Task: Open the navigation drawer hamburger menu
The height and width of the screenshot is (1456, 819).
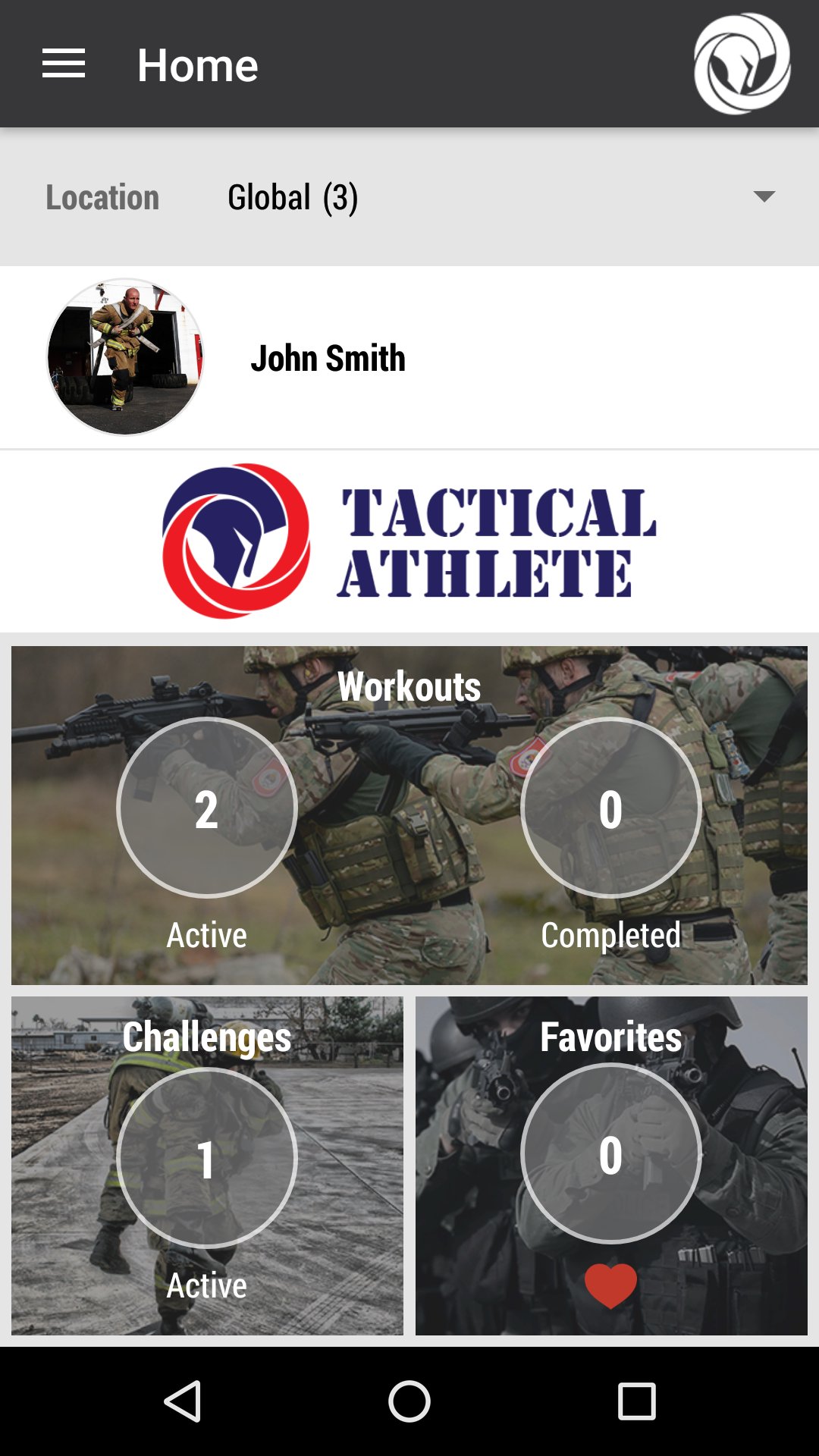Action: [64, 64]
